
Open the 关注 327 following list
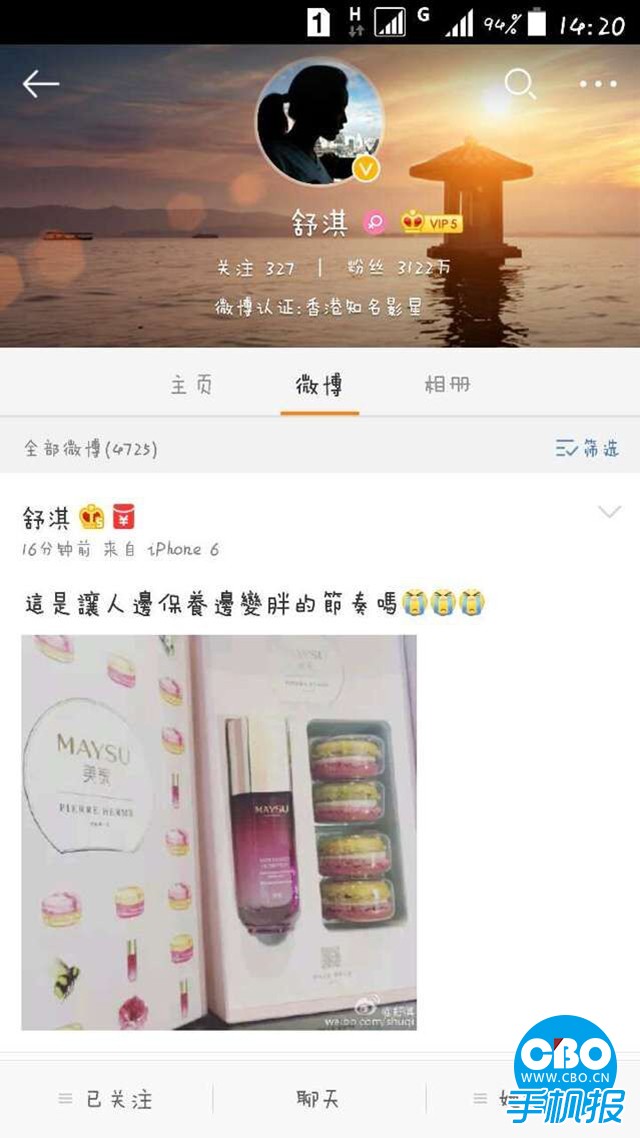(256, 268)
